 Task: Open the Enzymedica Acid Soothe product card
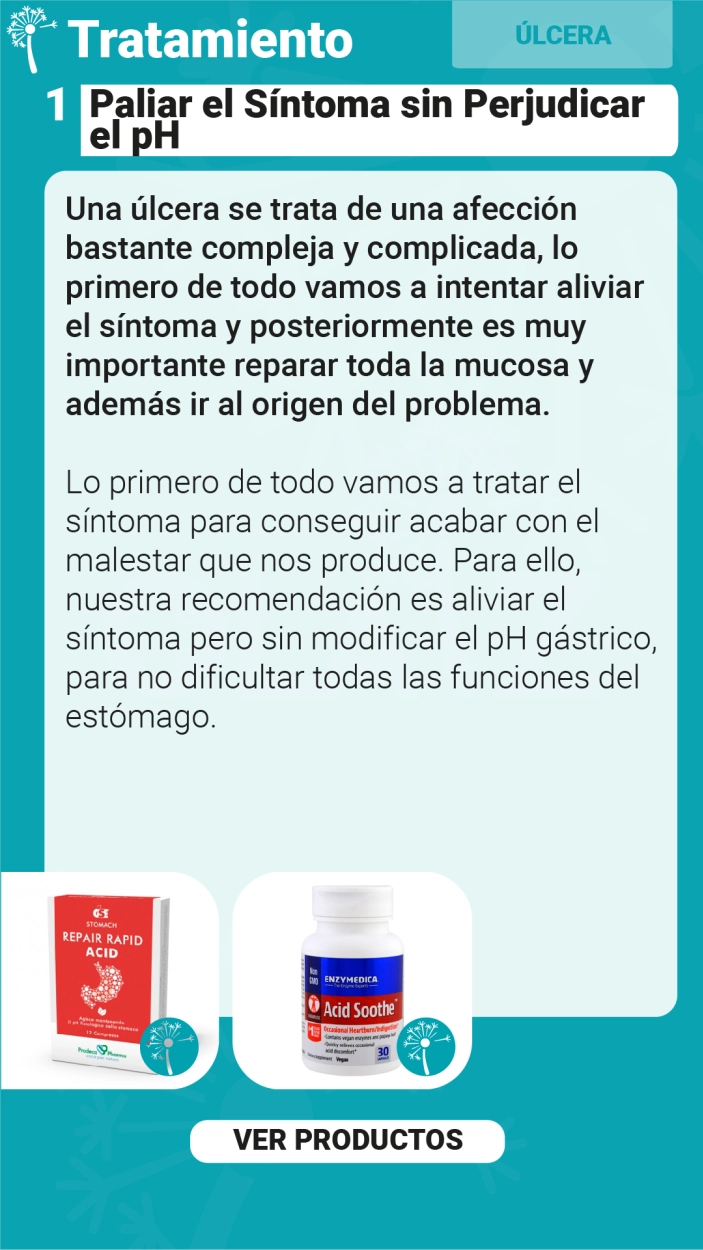[x=352, y=980]
